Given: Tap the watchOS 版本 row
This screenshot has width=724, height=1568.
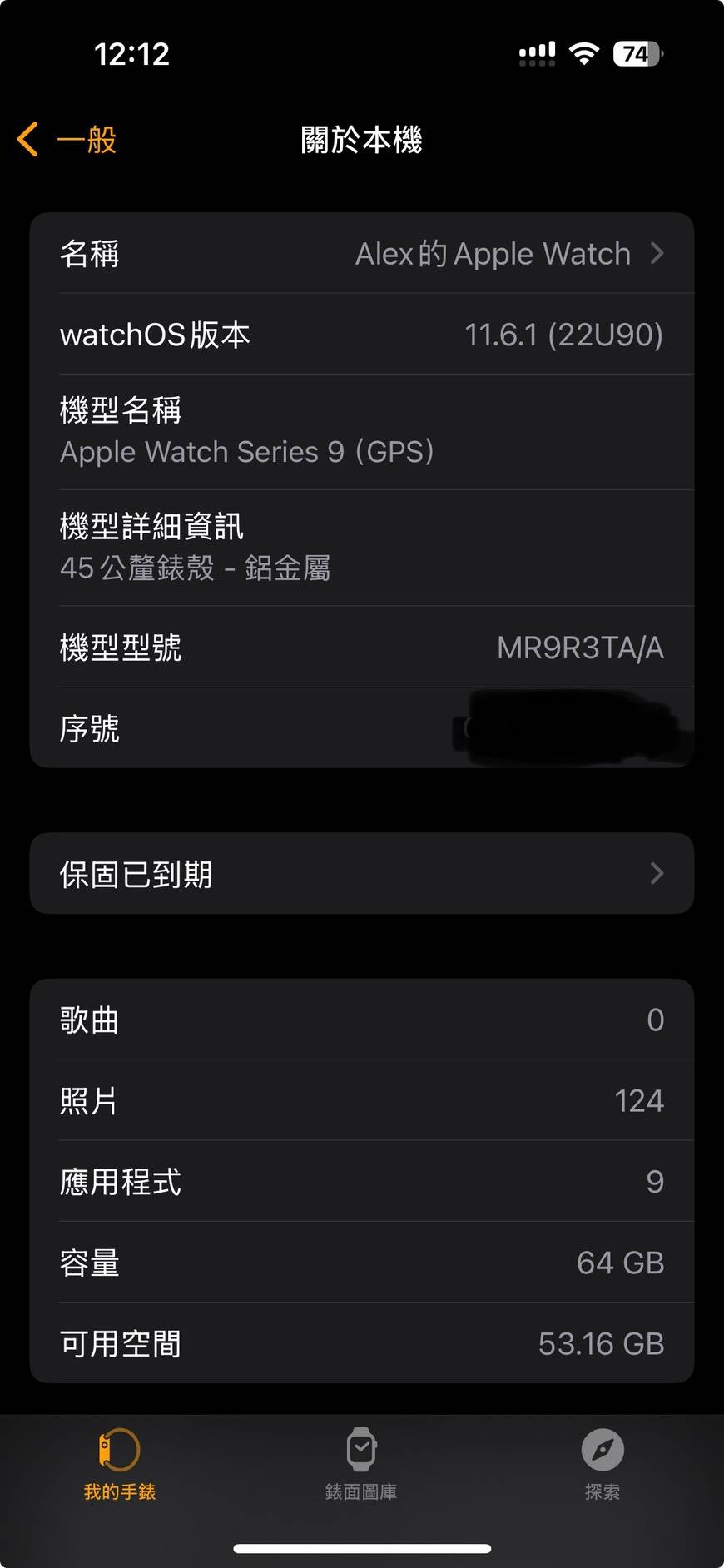Looking at the screenshot, I should pyautogui.click(x=362, y=334).
